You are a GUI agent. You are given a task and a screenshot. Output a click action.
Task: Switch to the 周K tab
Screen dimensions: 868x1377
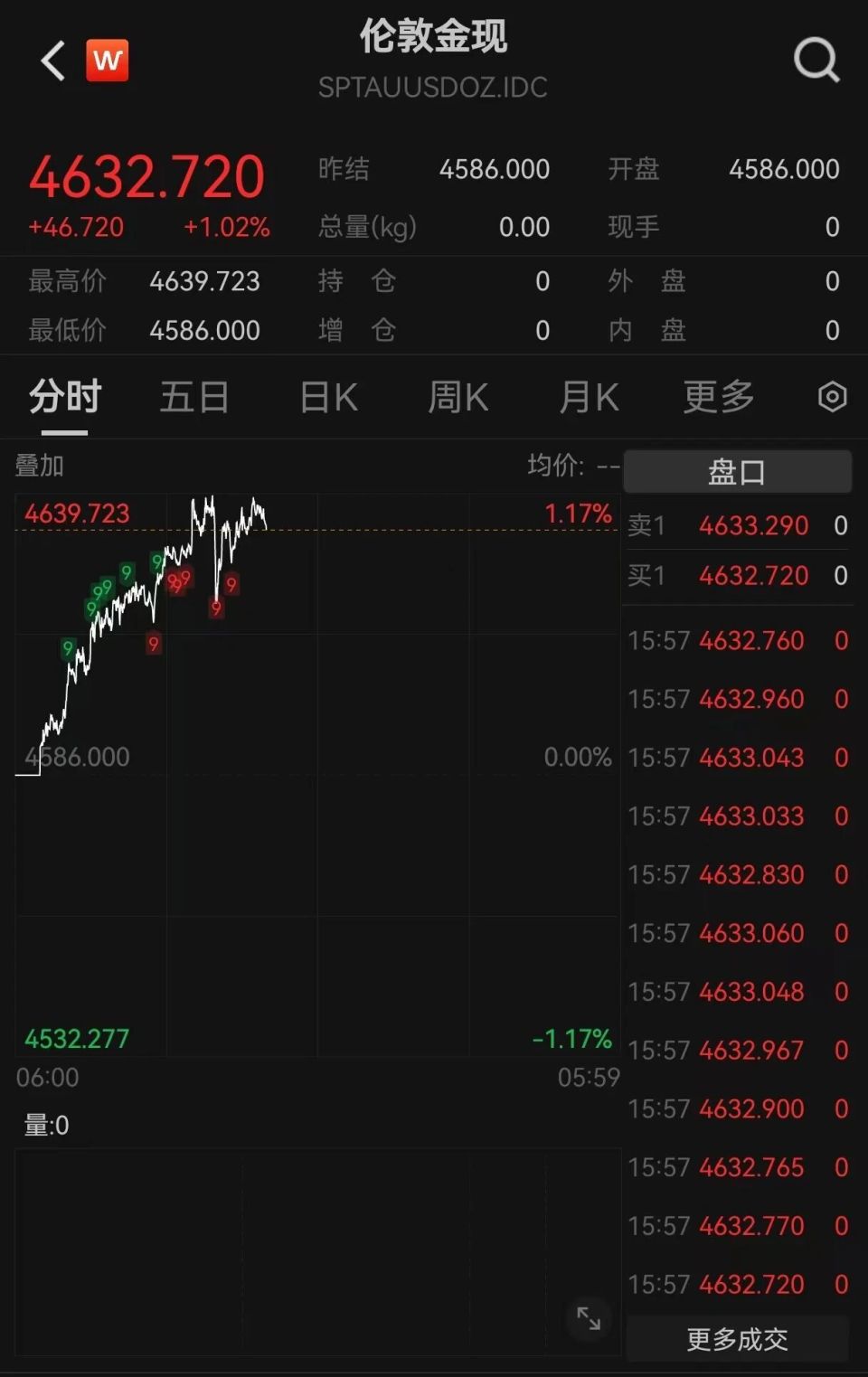[458, 397]
